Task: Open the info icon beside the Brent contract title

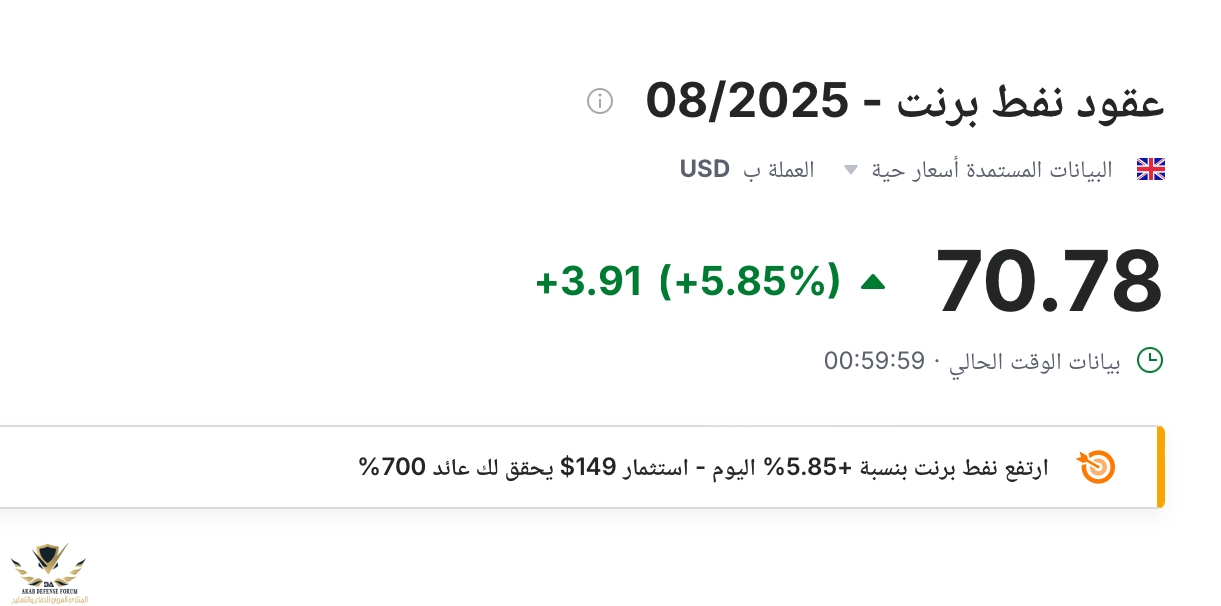Action: pyautogui.click(x=599, y=101)
